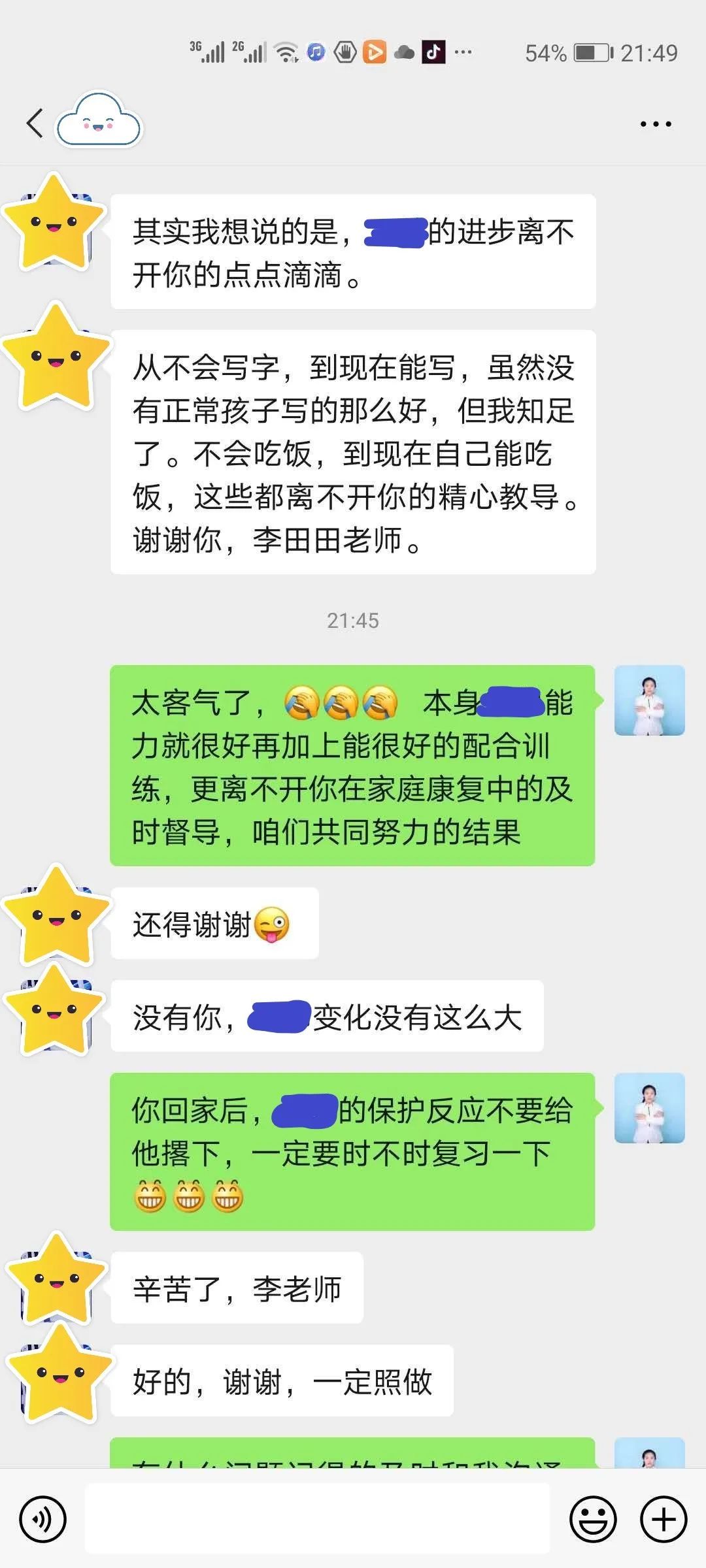Viewport: 706px width, 1568px height.
Task: Go back to the chat list
Action: coord(35,123)
